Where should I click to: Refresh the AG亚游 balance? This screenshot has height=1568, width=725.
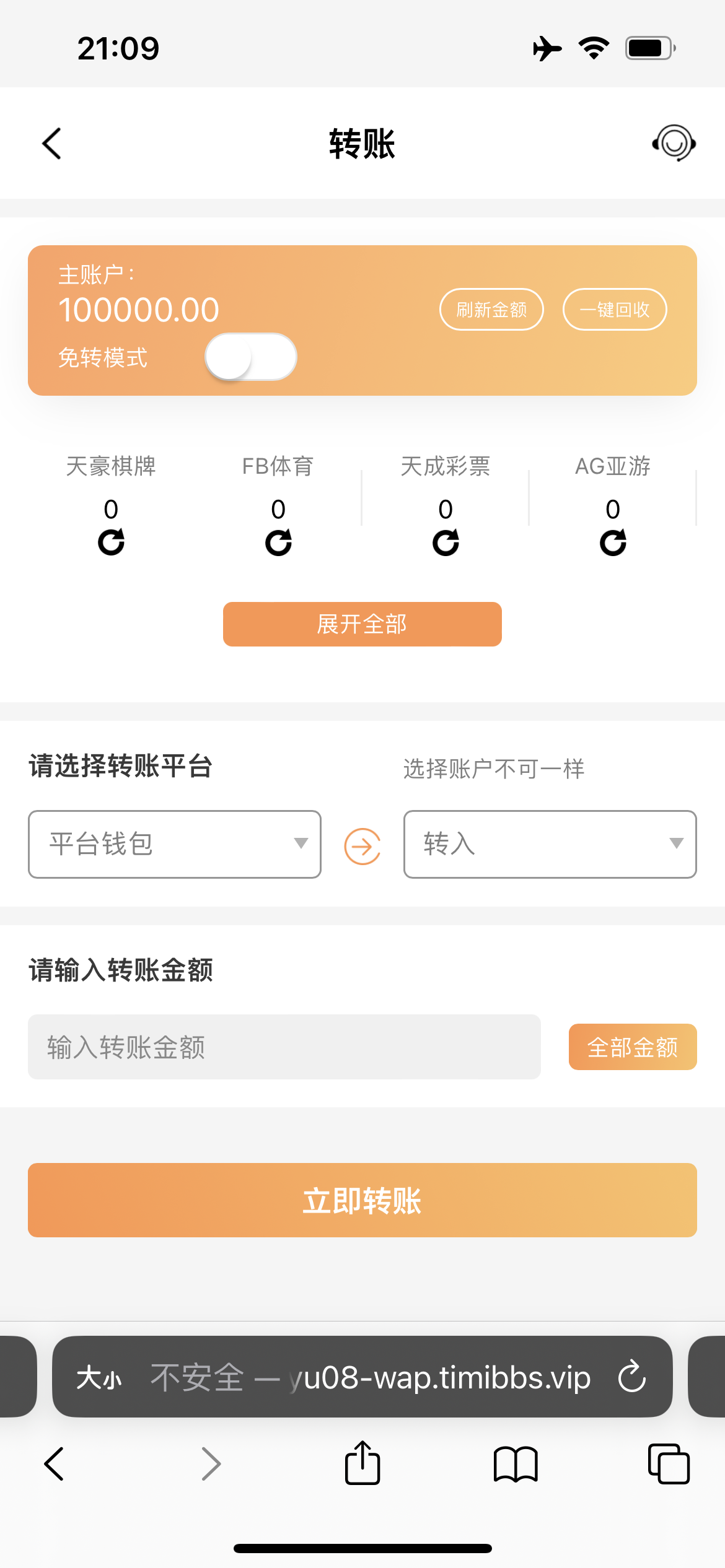(x=613, y=542)
